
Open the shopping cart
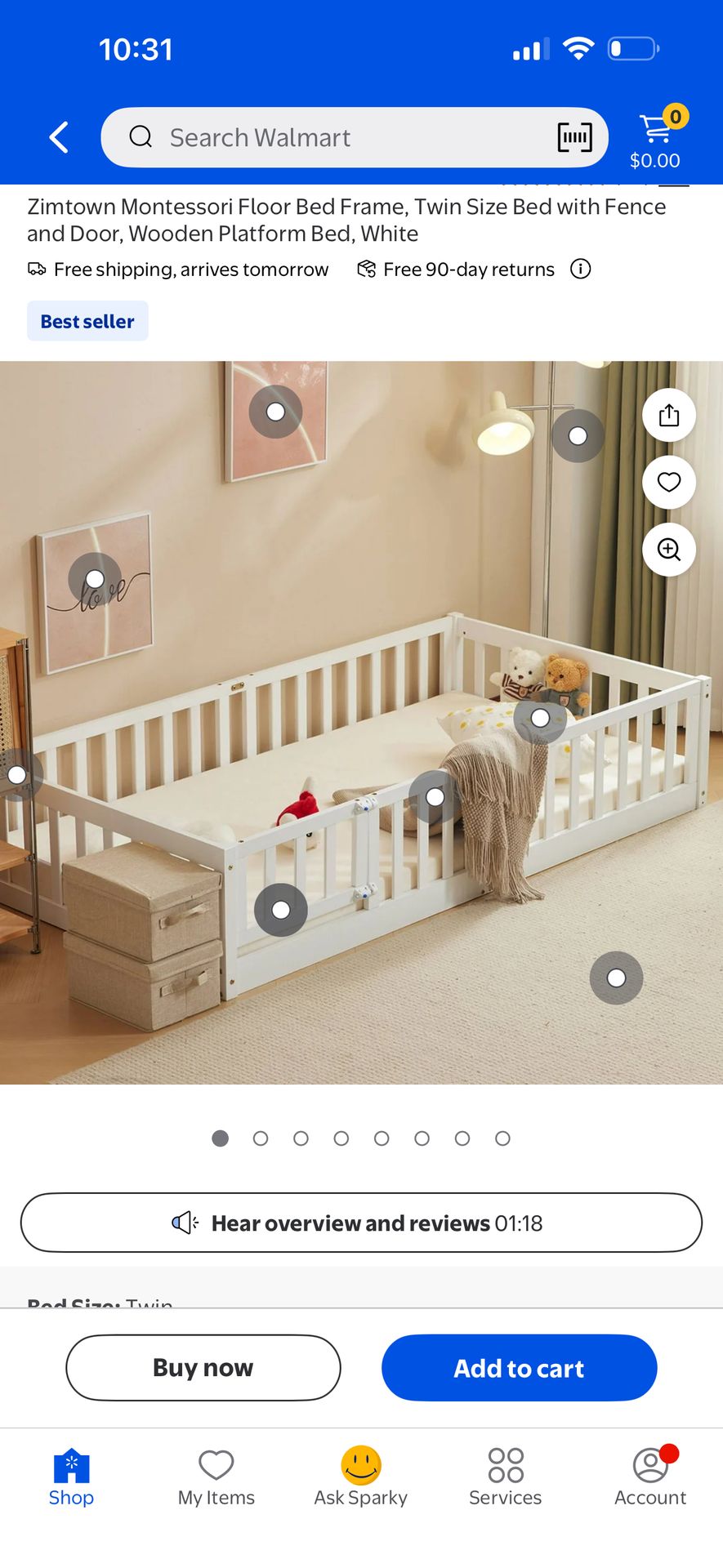pos(656,139)
